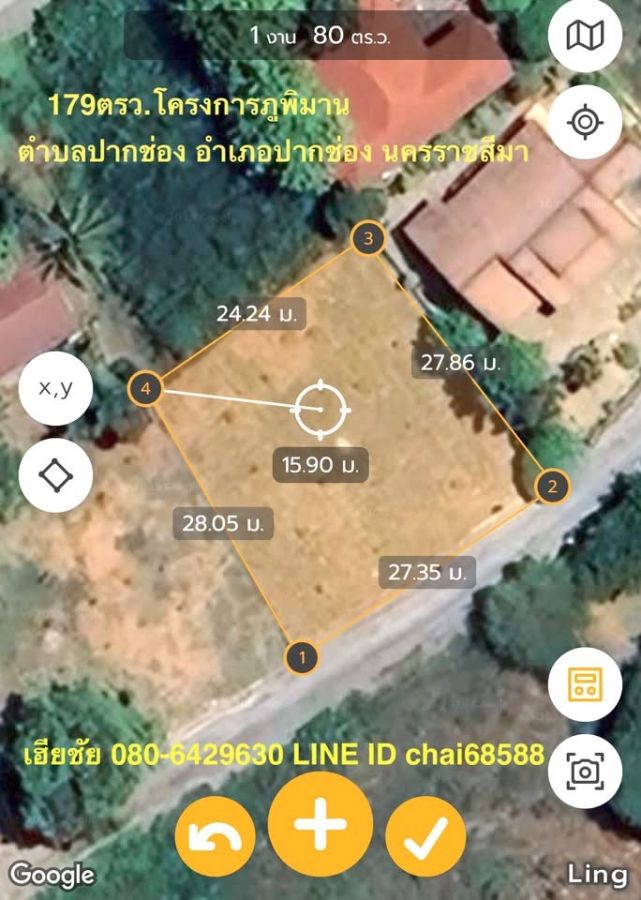Select corner point 1 of the plot
The width and height of the screenshot is (641, 900).
click(301, 657)
